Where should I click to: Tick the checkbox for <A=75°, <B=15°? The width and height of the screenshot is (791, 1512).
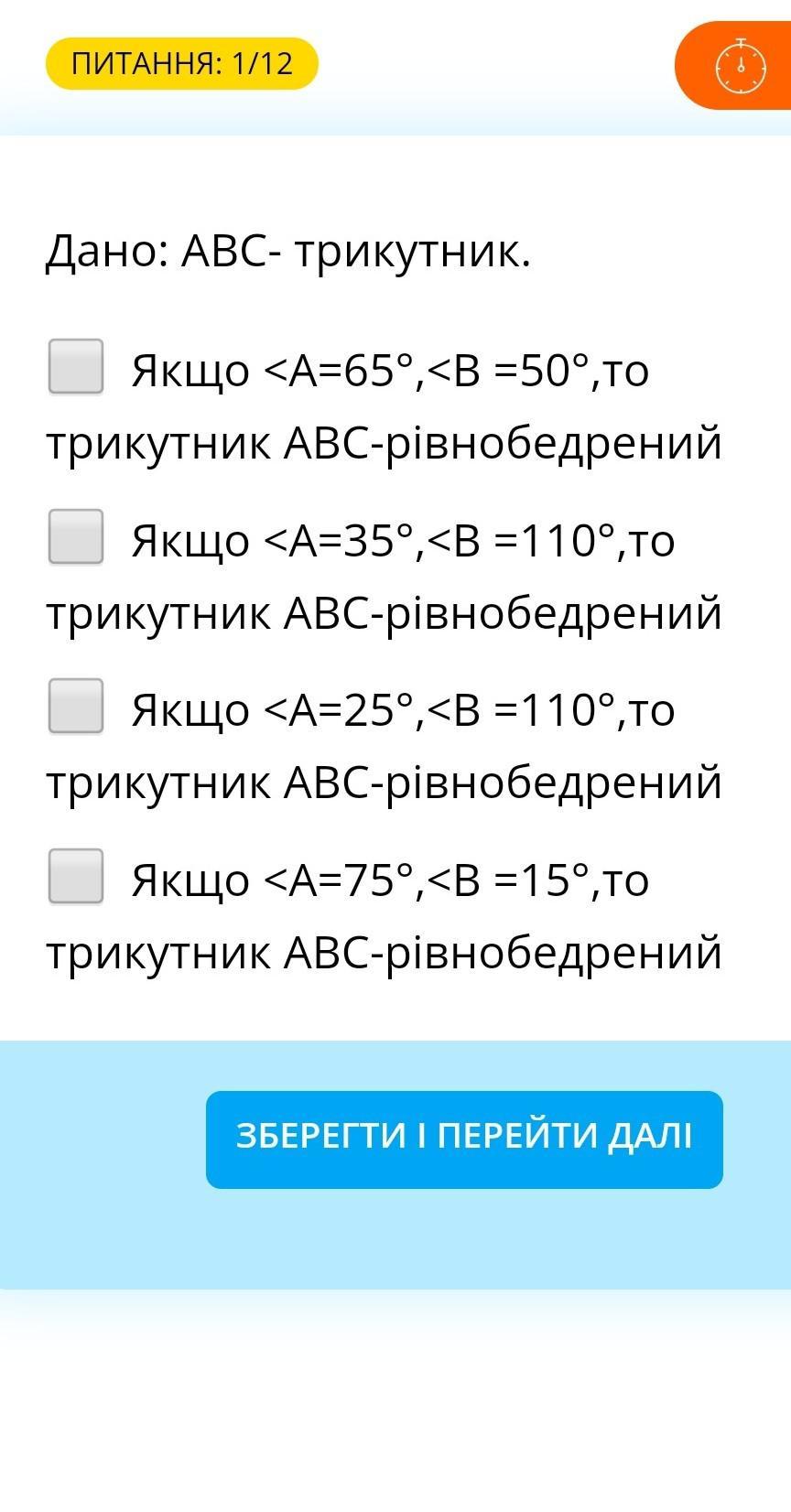75,876
